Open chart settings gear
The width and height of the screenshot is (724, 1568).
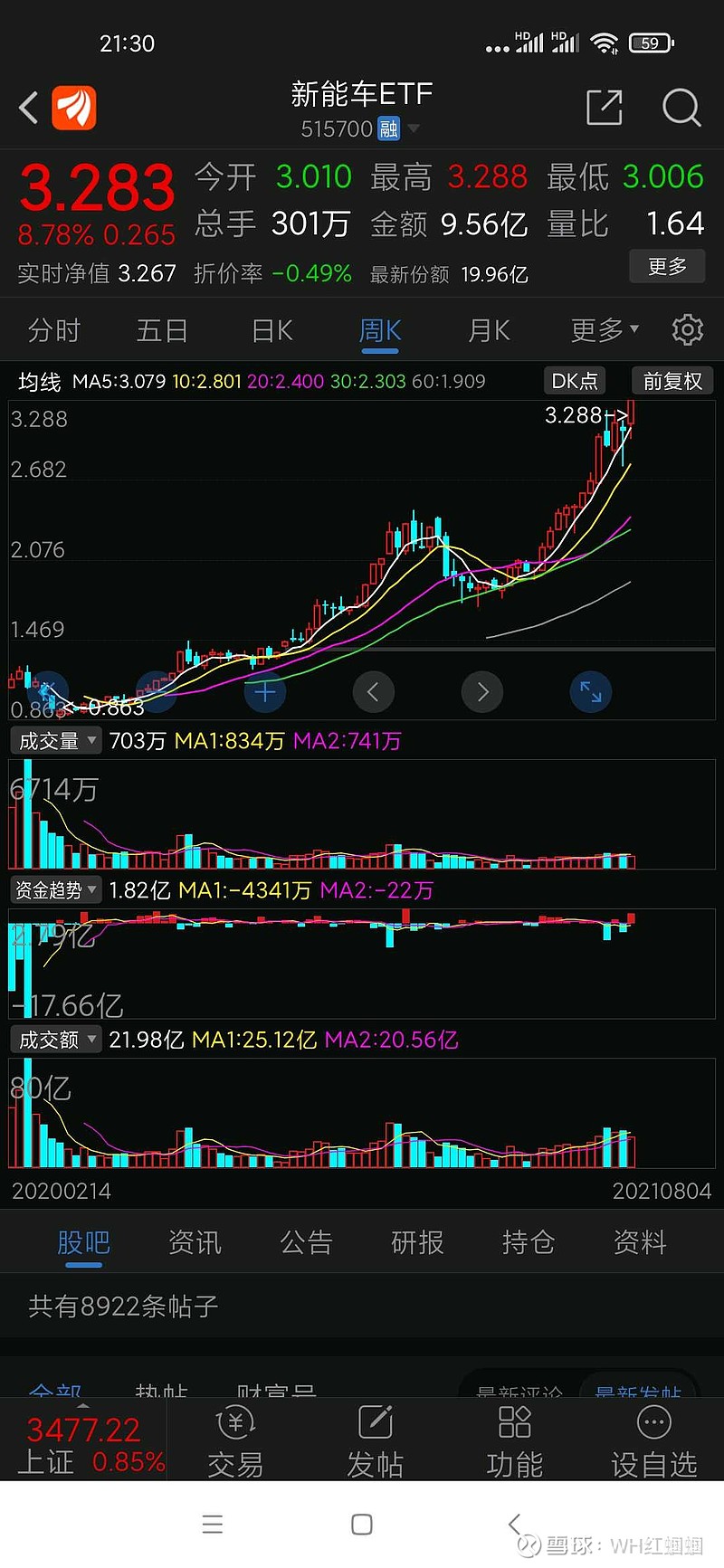[688, 330]
